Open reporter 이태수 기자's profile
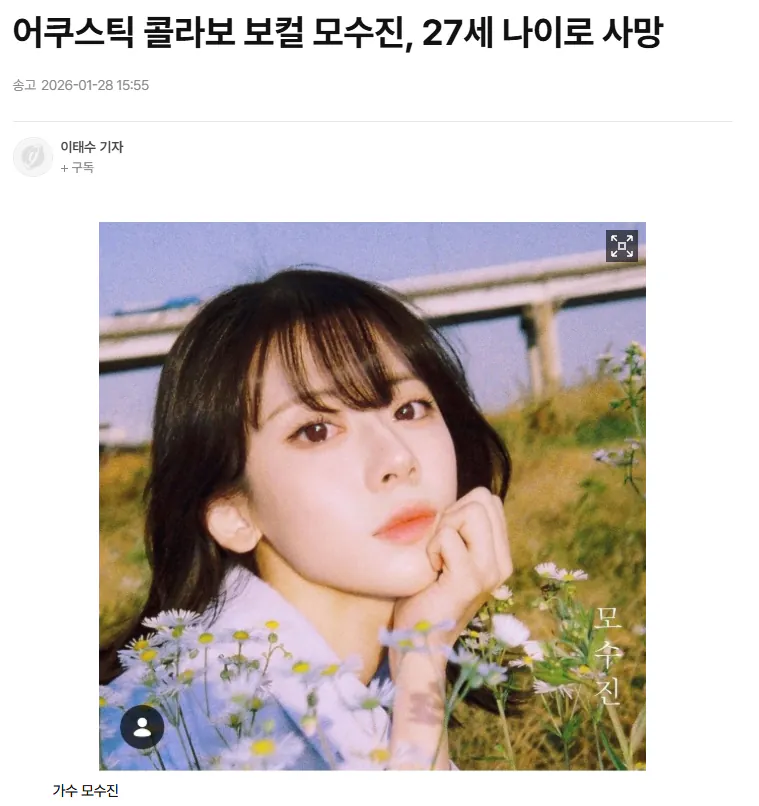This screenshot has height=806, width=759. point(92,147)
